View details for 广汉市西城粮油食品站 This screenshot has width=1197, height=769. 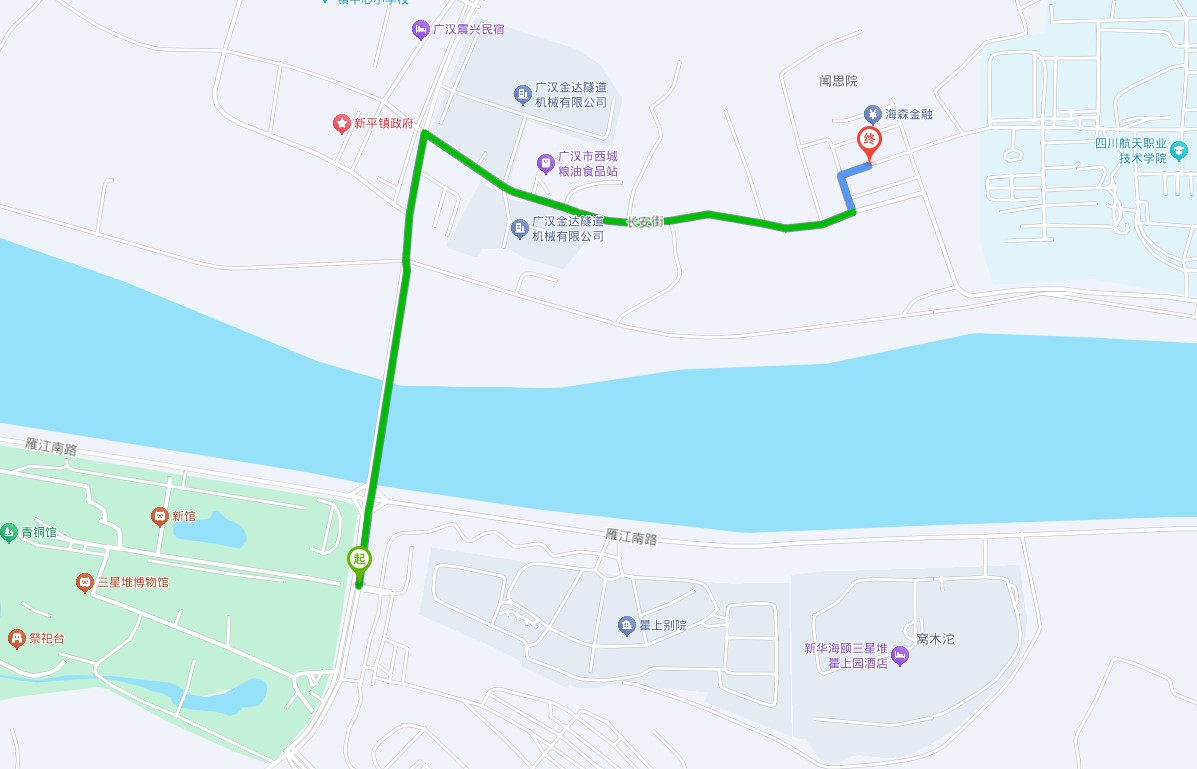pyautogui.click(x=545, y=163)
